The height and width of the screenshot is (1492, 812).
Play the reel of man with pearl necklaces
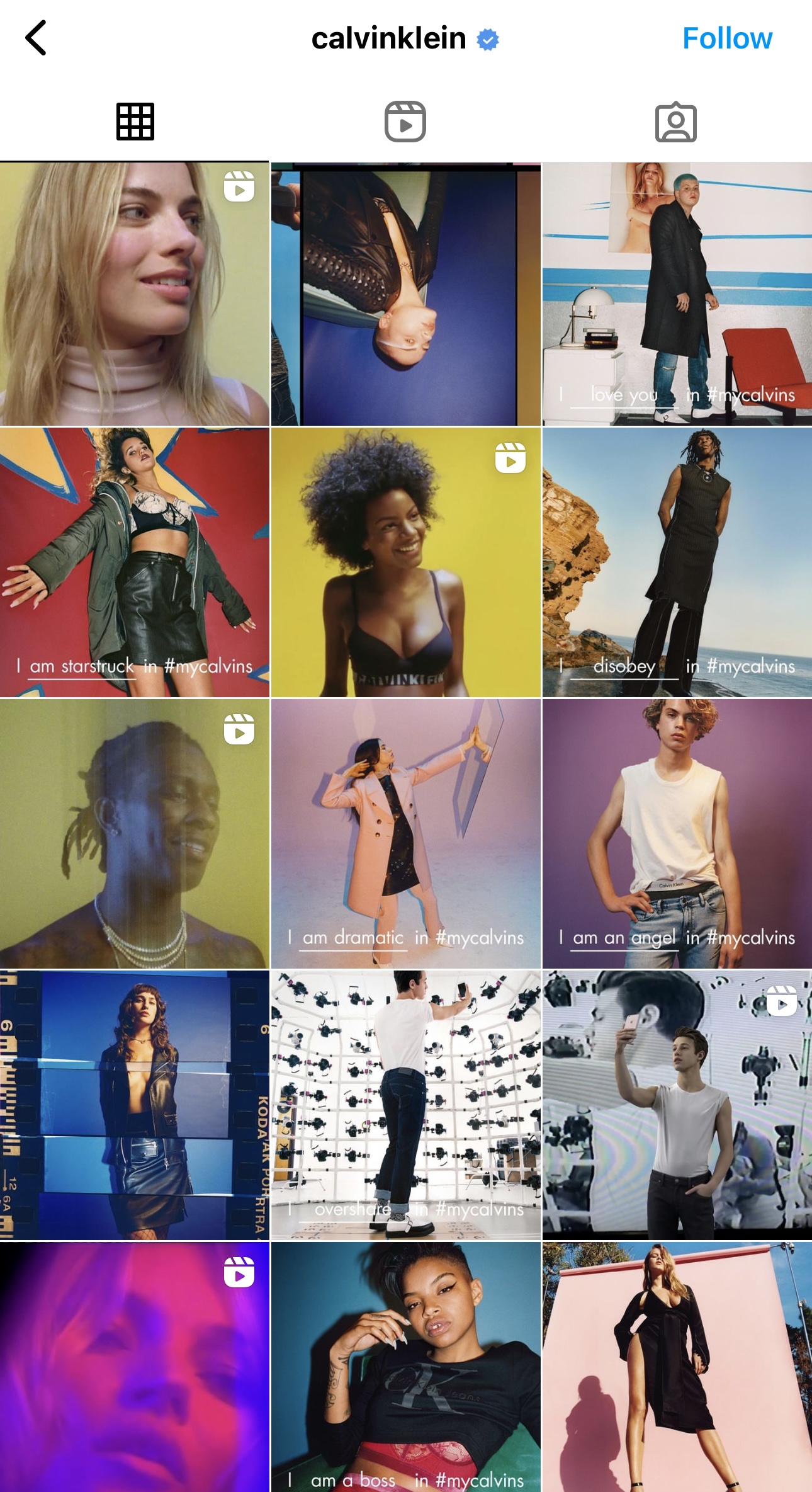[135, 833]
